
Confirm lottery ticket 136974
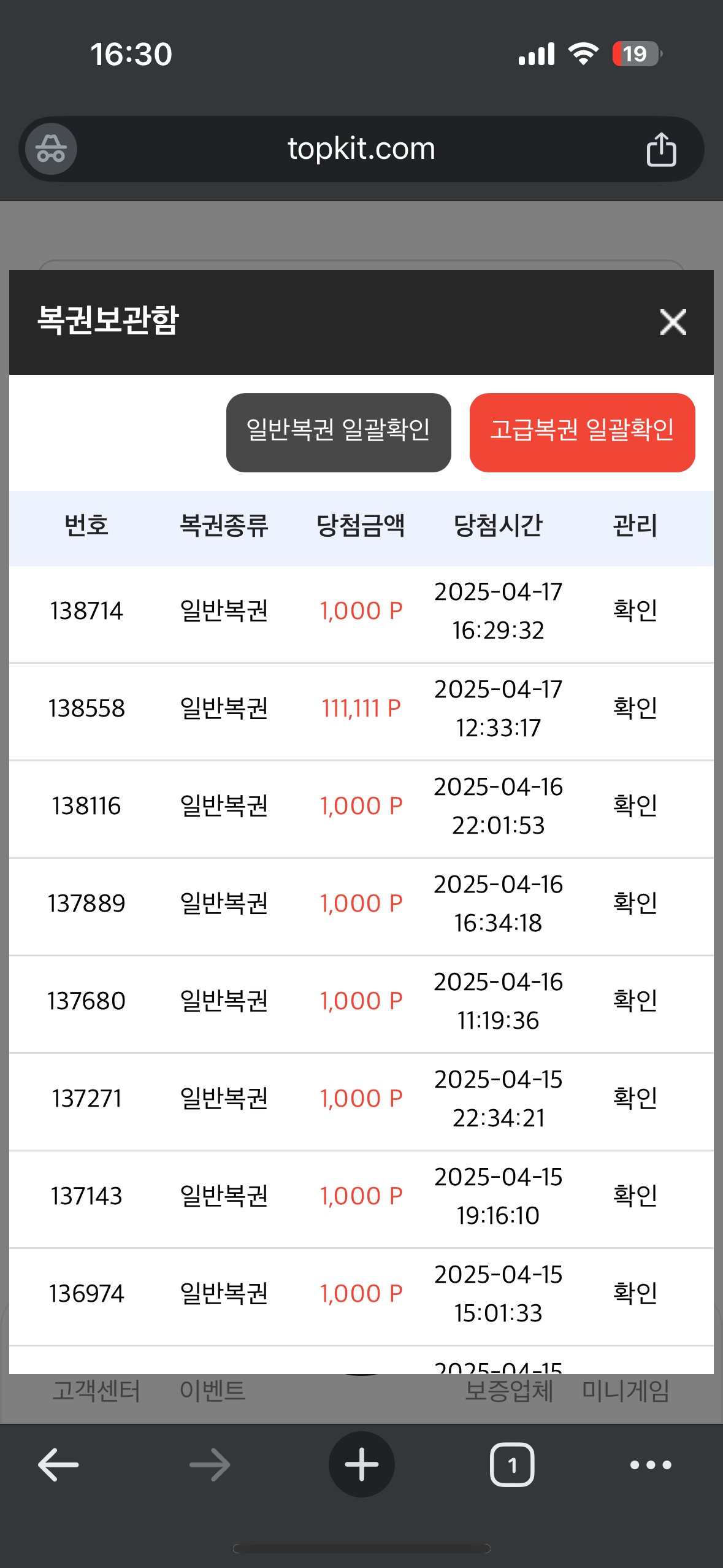click(x=635, y=1294)
